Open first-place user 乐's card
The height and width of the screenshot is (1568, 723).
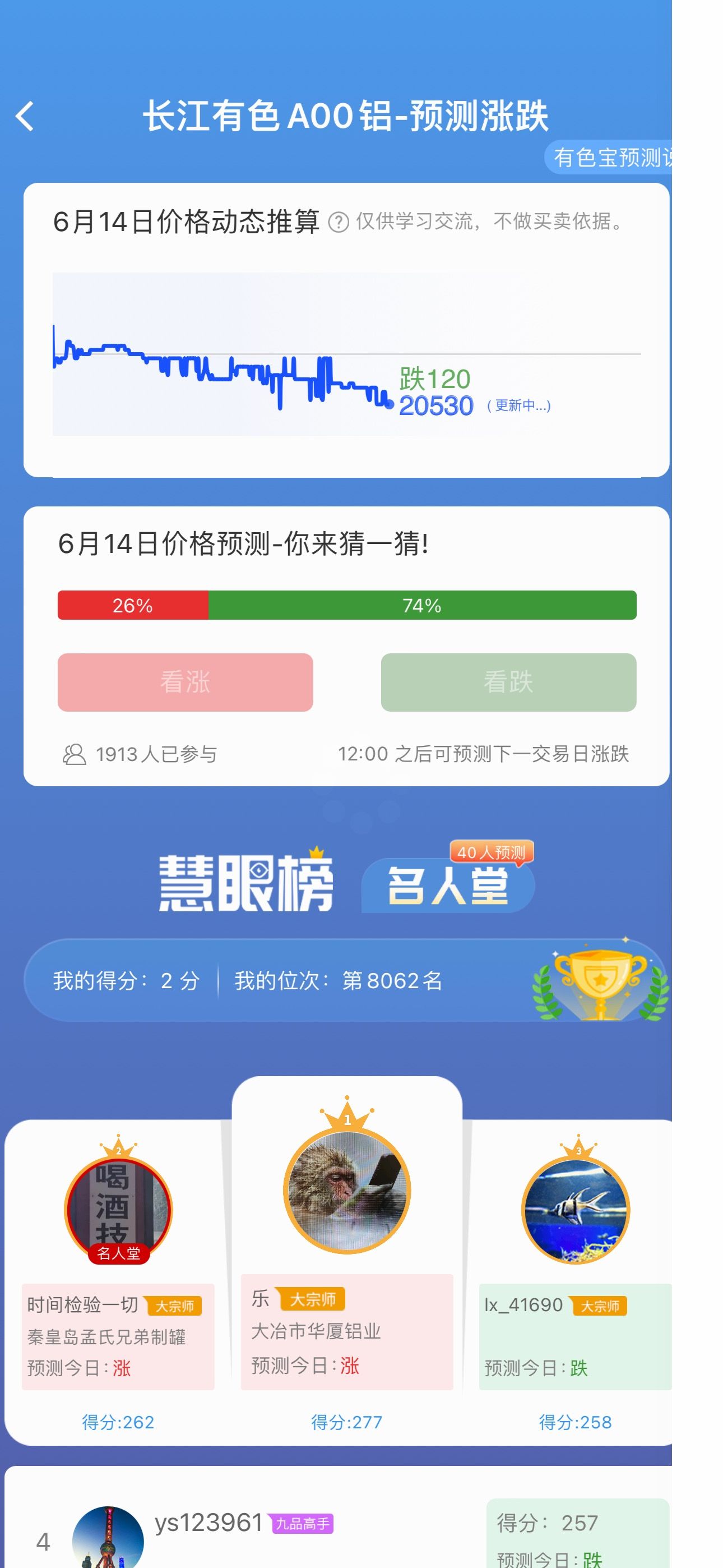[347, 1261]
